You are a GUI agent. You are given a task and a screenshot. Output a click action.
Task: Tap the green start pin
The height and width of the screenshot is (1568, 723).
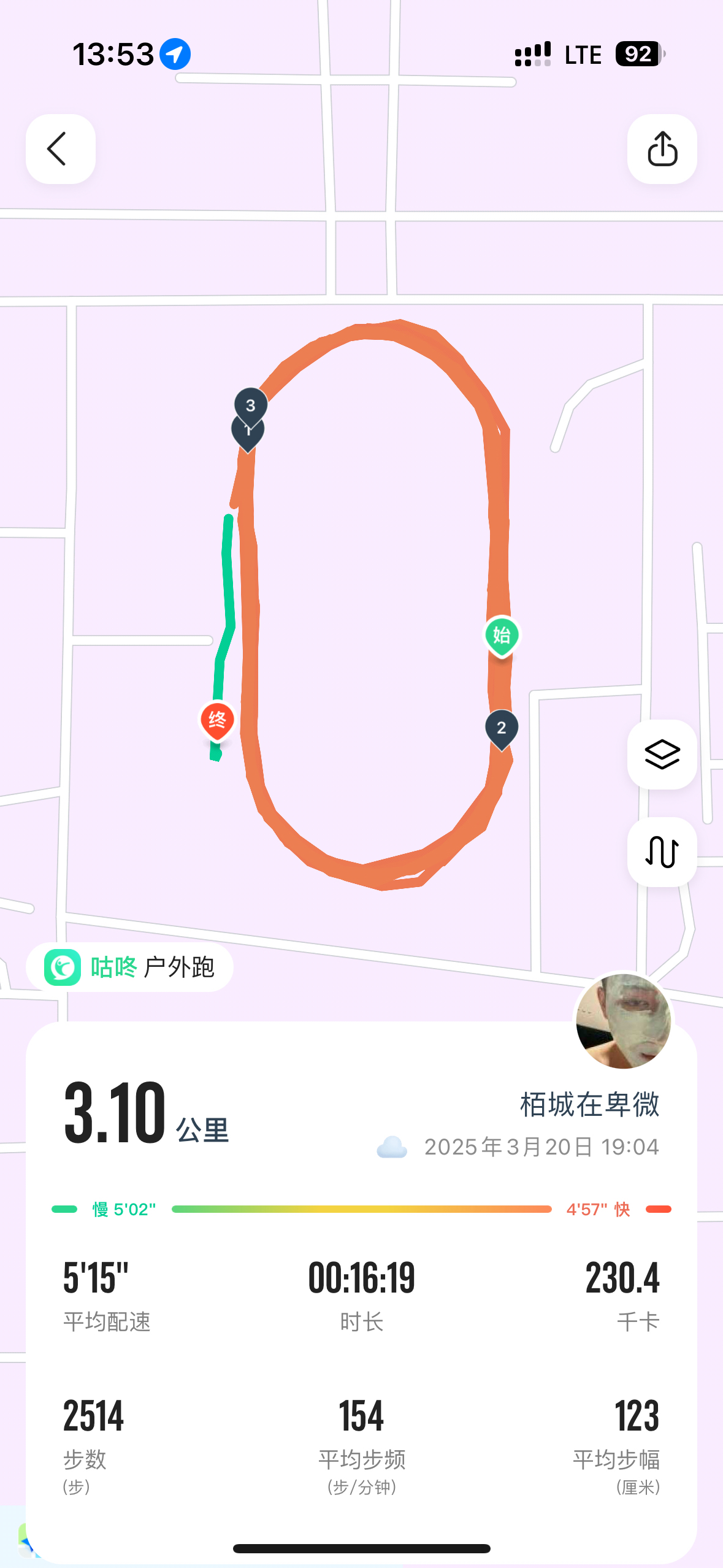[502, 635]
